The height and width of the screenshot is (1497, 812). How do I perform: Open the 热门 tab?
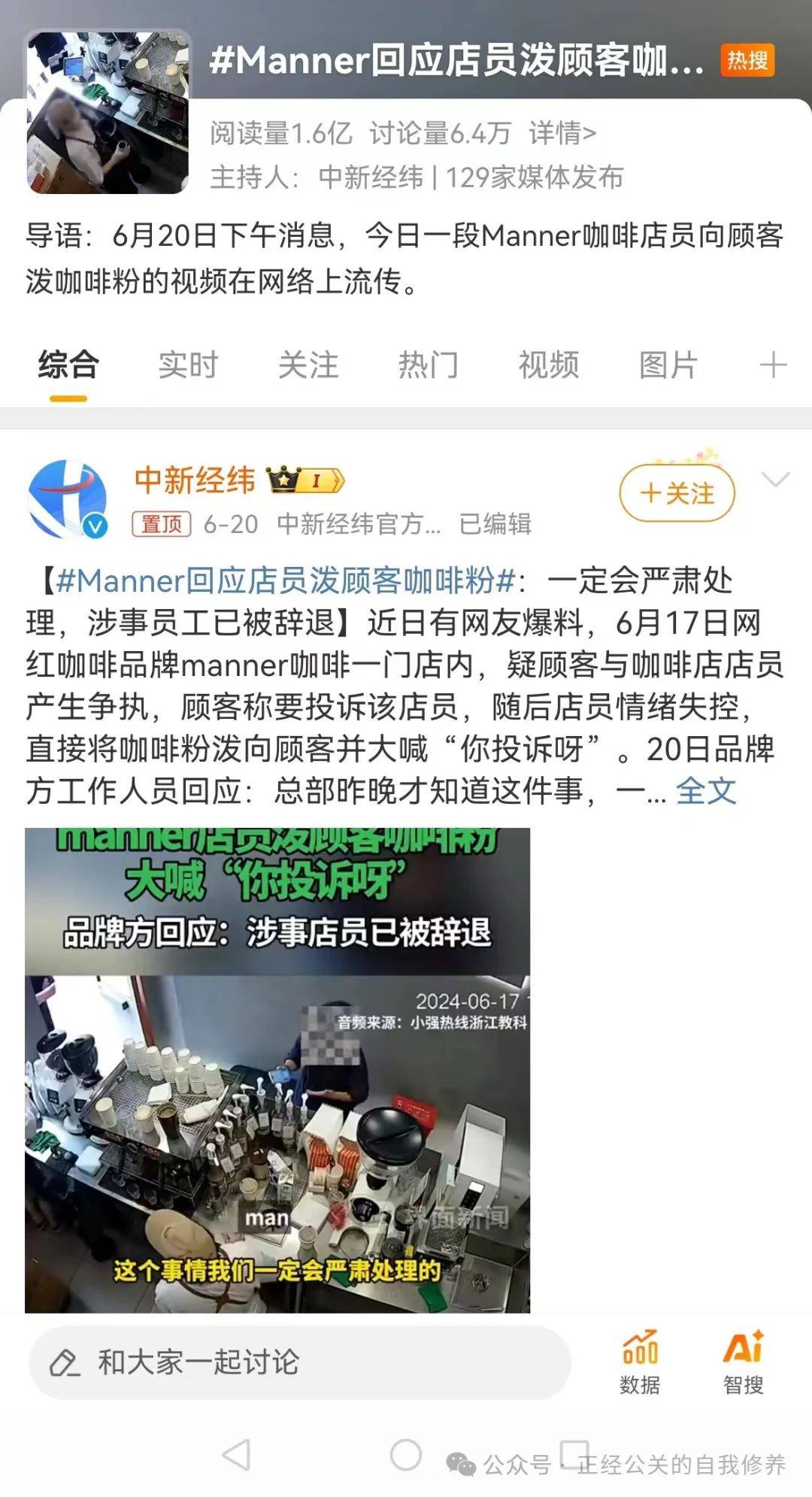coord(428,365)
